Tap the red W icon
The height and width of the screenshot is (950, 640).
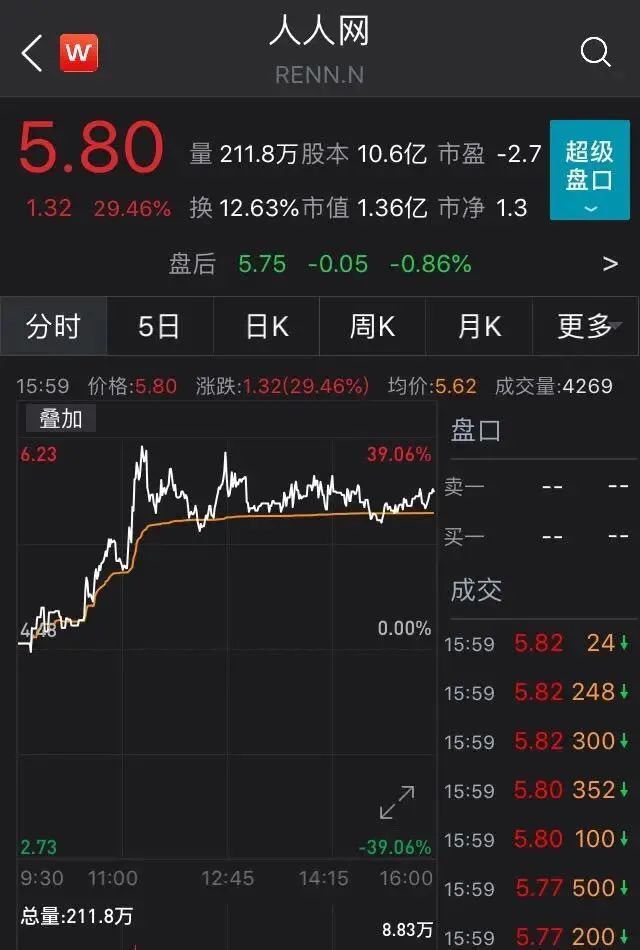click(x=79, y=52)
